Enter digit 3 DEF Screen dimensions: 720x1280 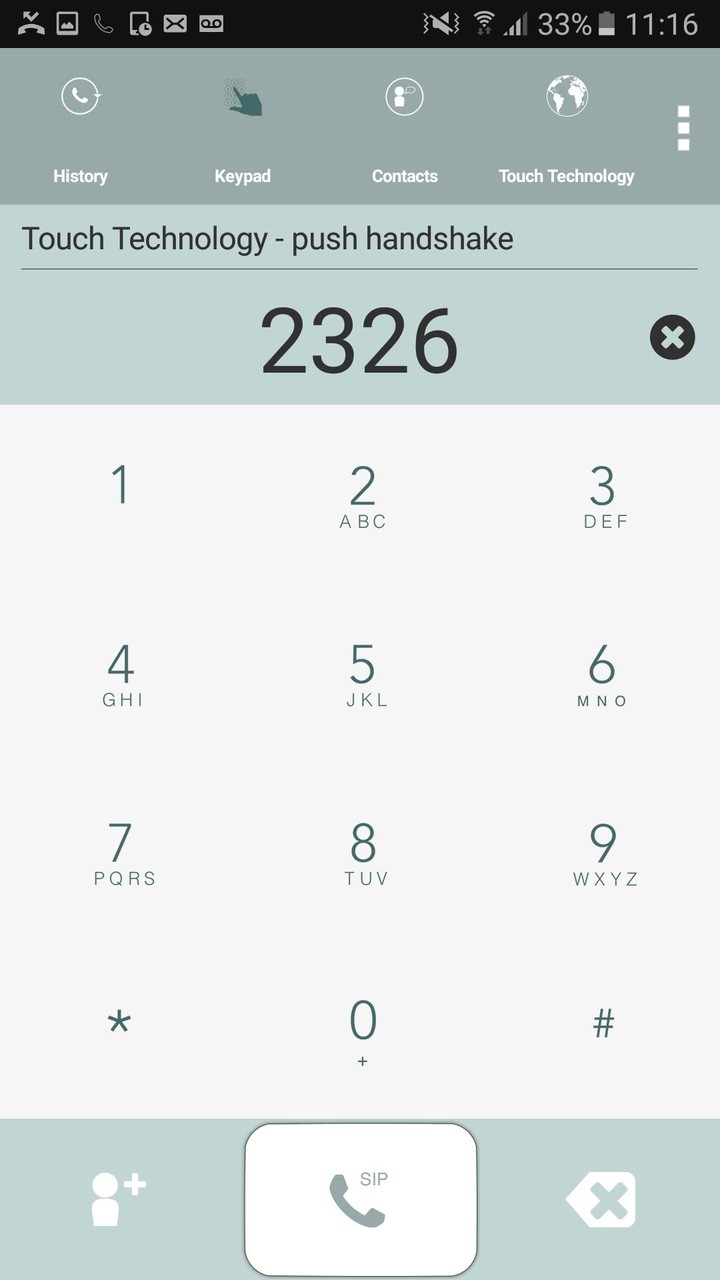(x=604, y=495)
